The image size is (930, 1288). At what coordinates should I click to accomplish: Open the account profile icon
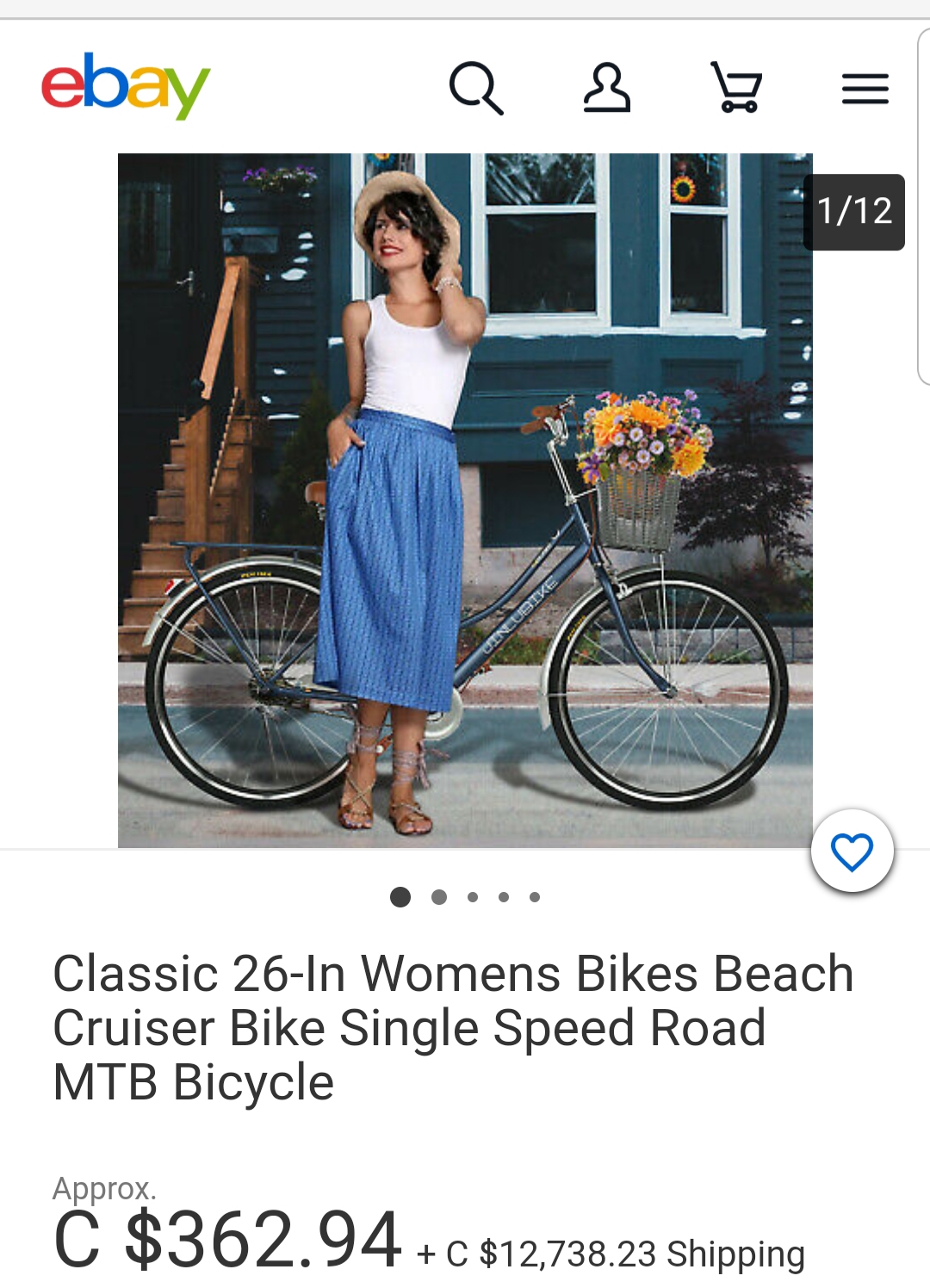pos(606,87)
